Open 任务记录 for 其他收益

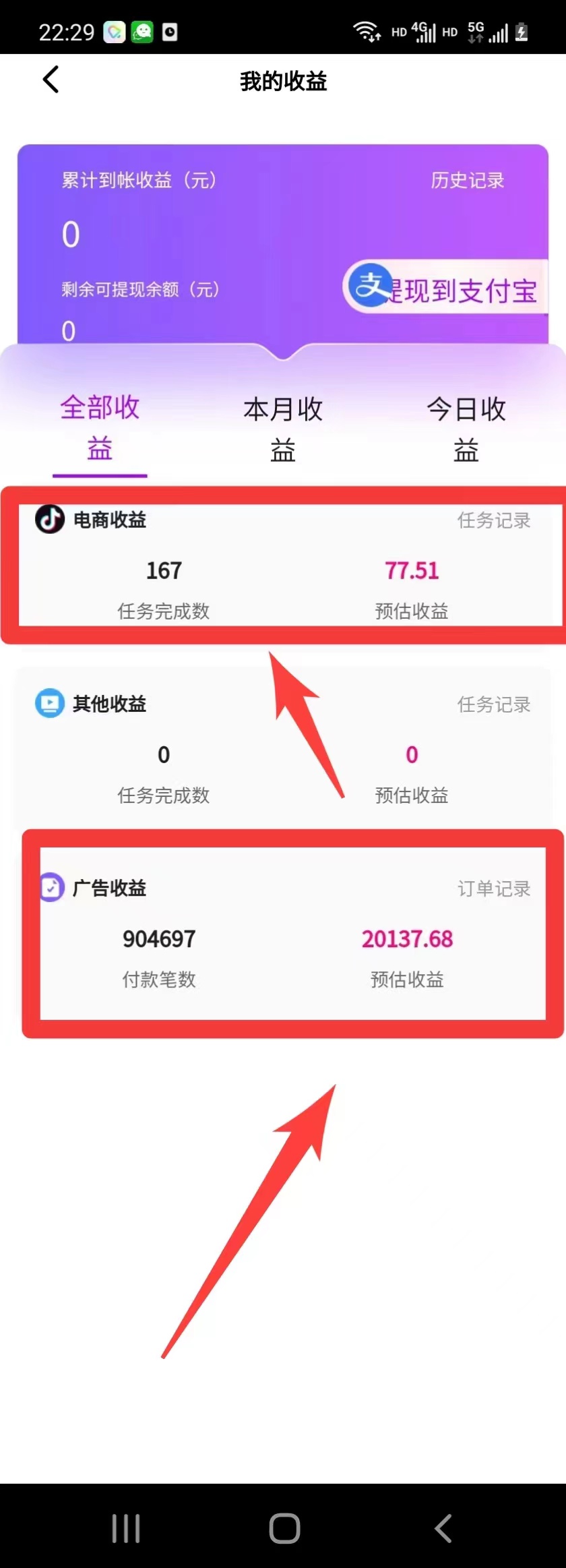493,704
